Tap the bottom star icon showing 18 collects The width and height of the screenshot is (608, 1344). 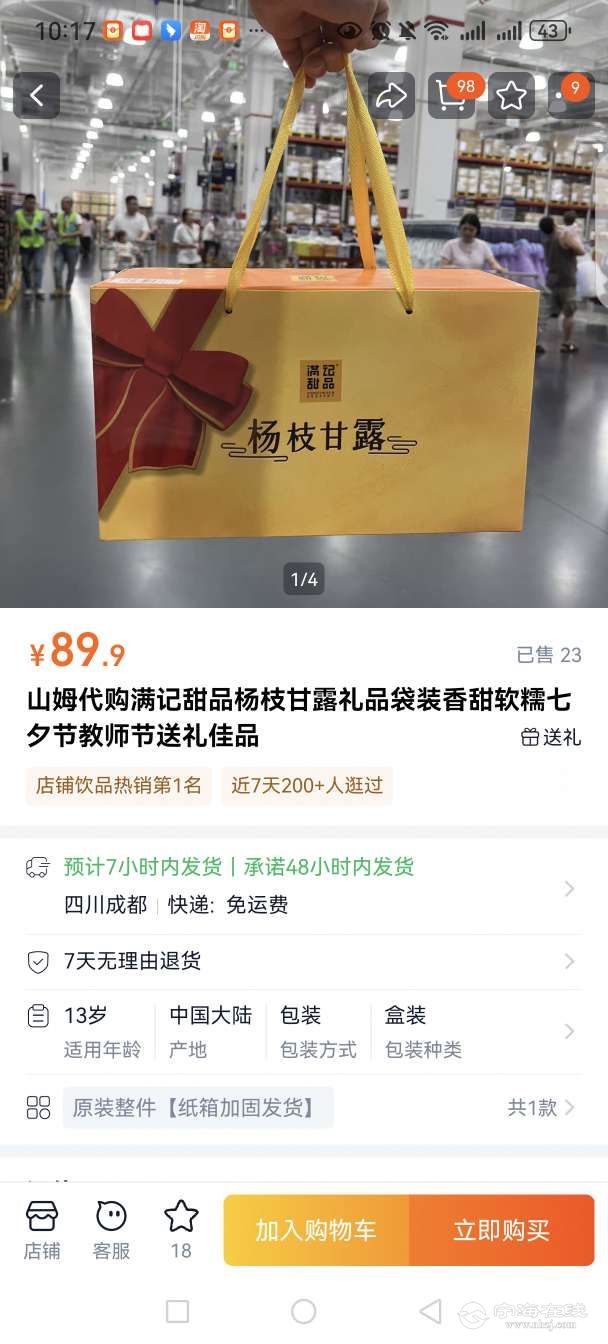(x=181, y=1230)
